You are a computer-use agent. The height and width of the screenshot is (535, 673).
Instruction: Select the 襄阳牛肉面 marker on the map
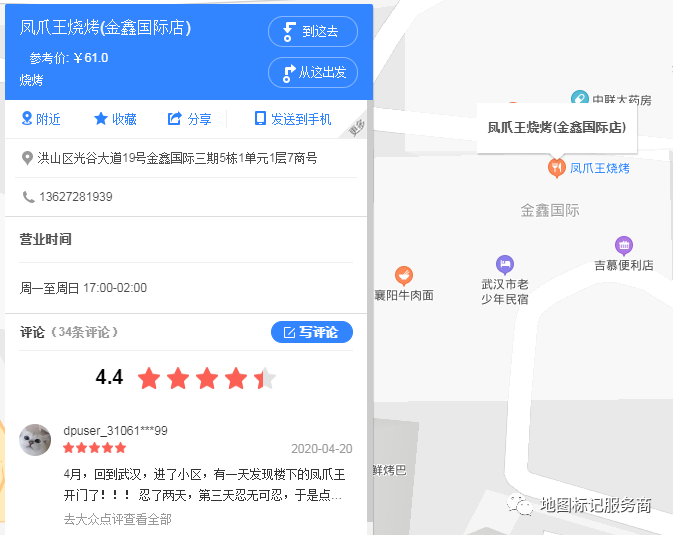404,275
